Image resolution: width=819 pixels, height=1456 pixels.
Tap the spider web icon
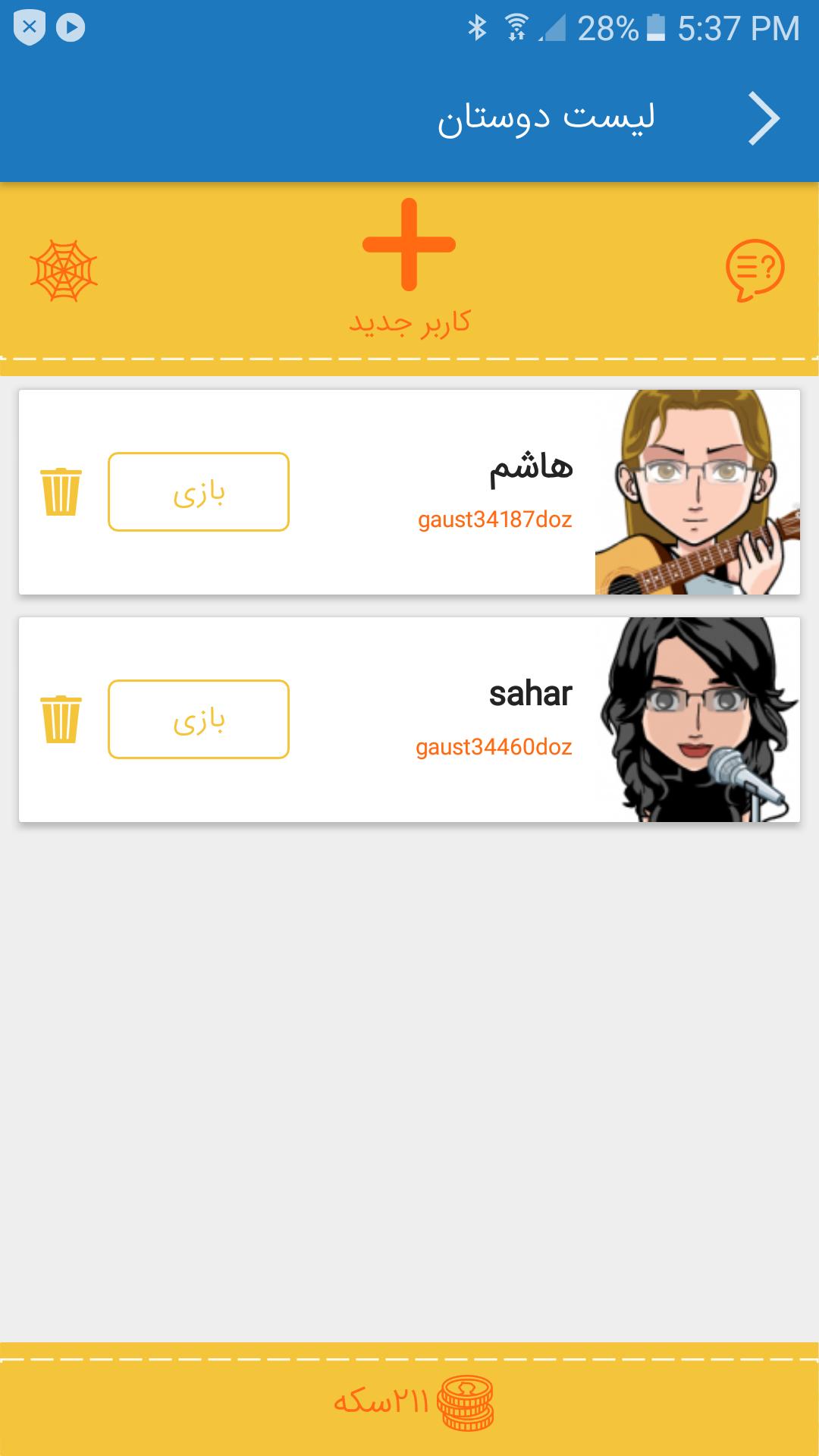pos(64,270)
